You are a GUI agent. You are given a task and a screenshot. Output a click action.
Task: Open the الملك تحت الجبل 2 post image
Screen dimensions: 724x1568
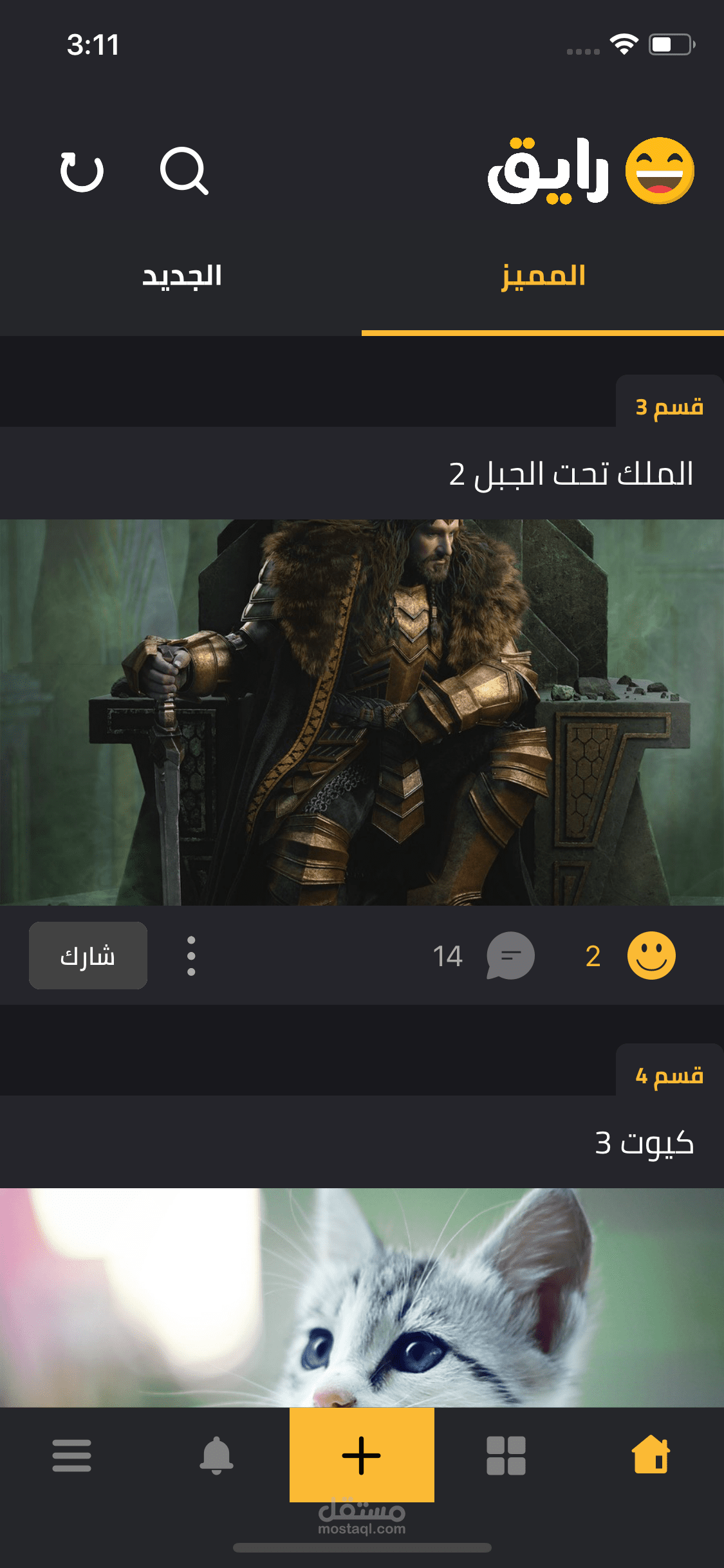(x=362, y=712)
